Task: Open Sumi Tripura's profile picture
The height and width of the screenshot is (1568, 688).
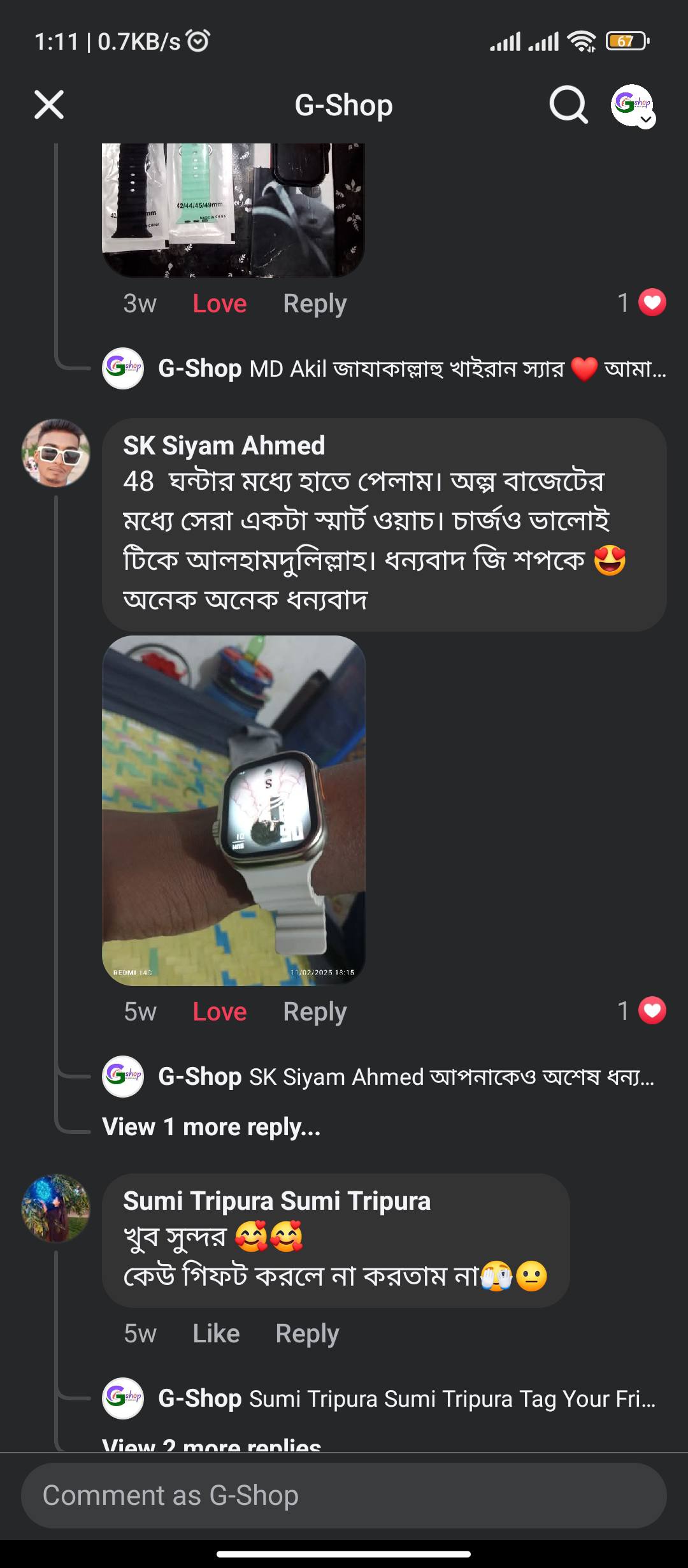Action: tap(56, 1208)
